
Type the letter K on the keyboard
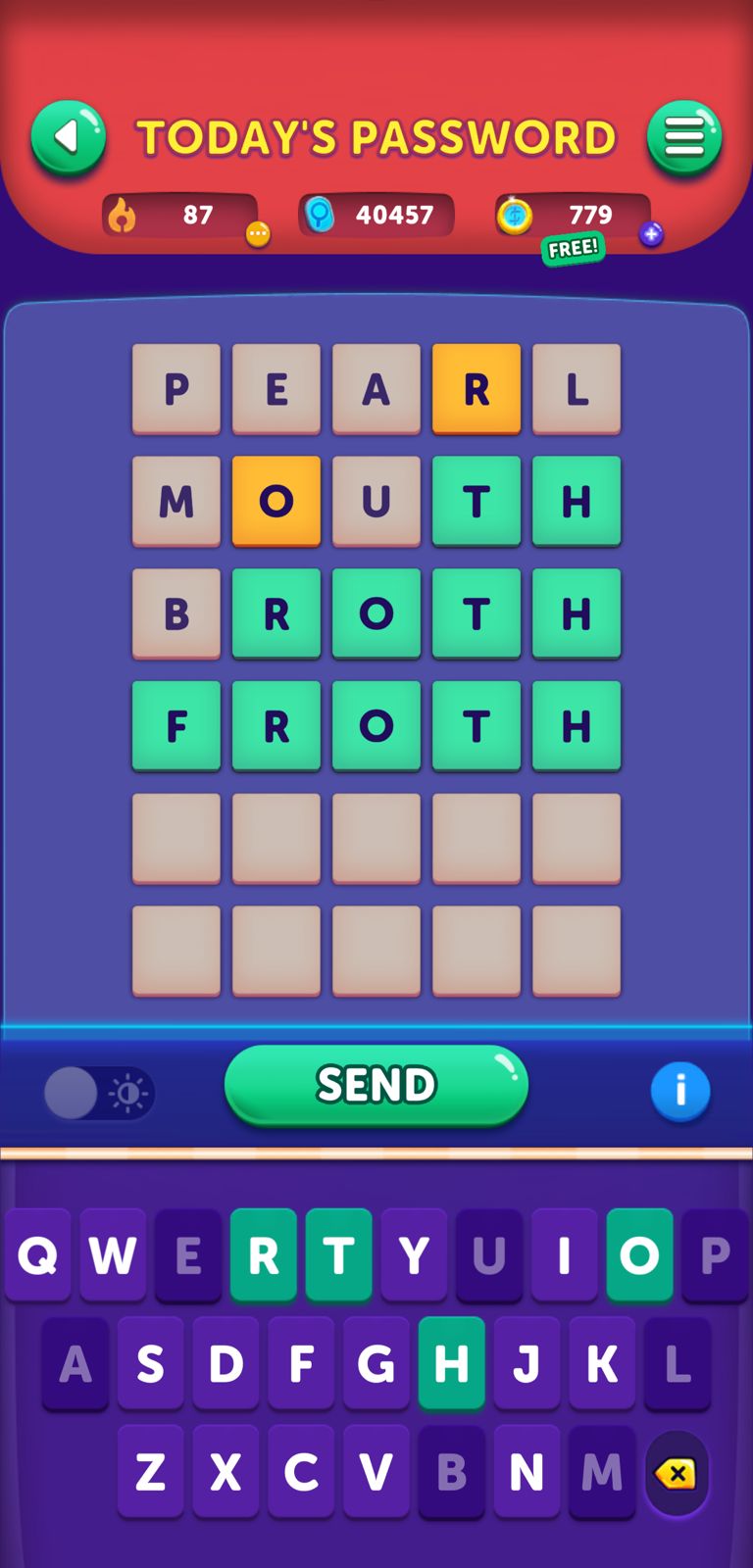click(601, 1363)
